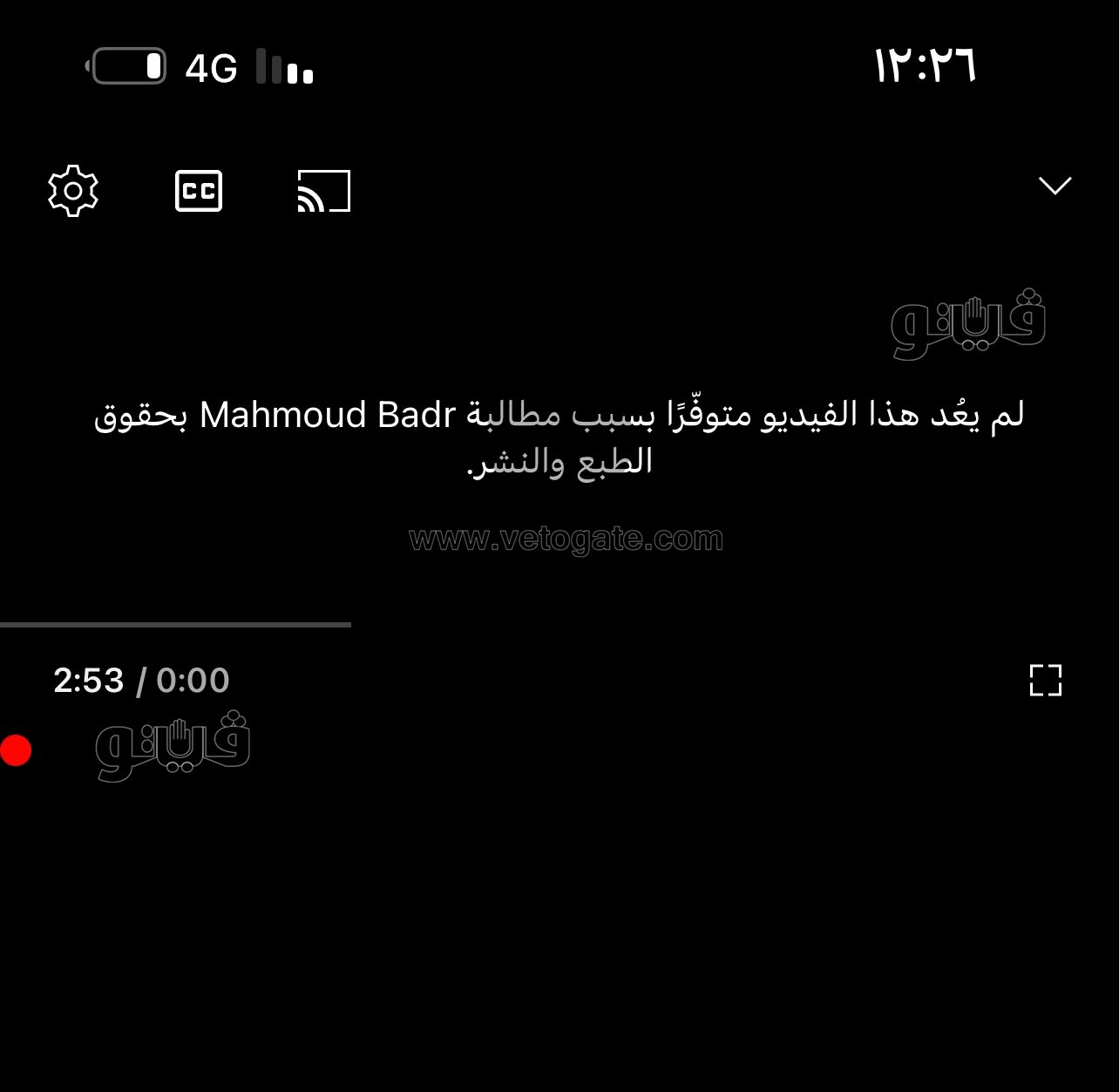Open video settings gear

[x=73, y=190]
